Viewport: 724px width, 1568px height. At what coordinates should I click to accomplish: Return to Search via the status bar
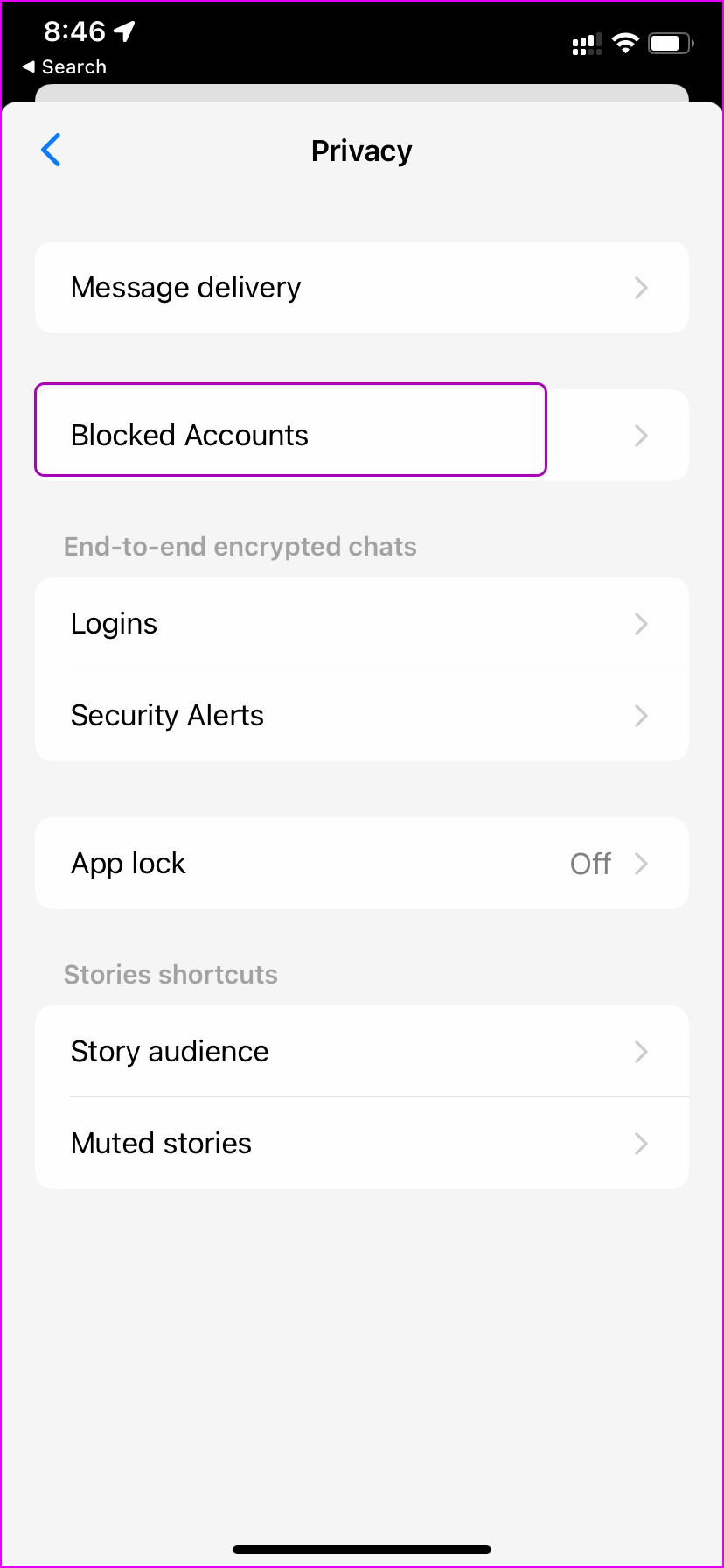pos(64,66)
